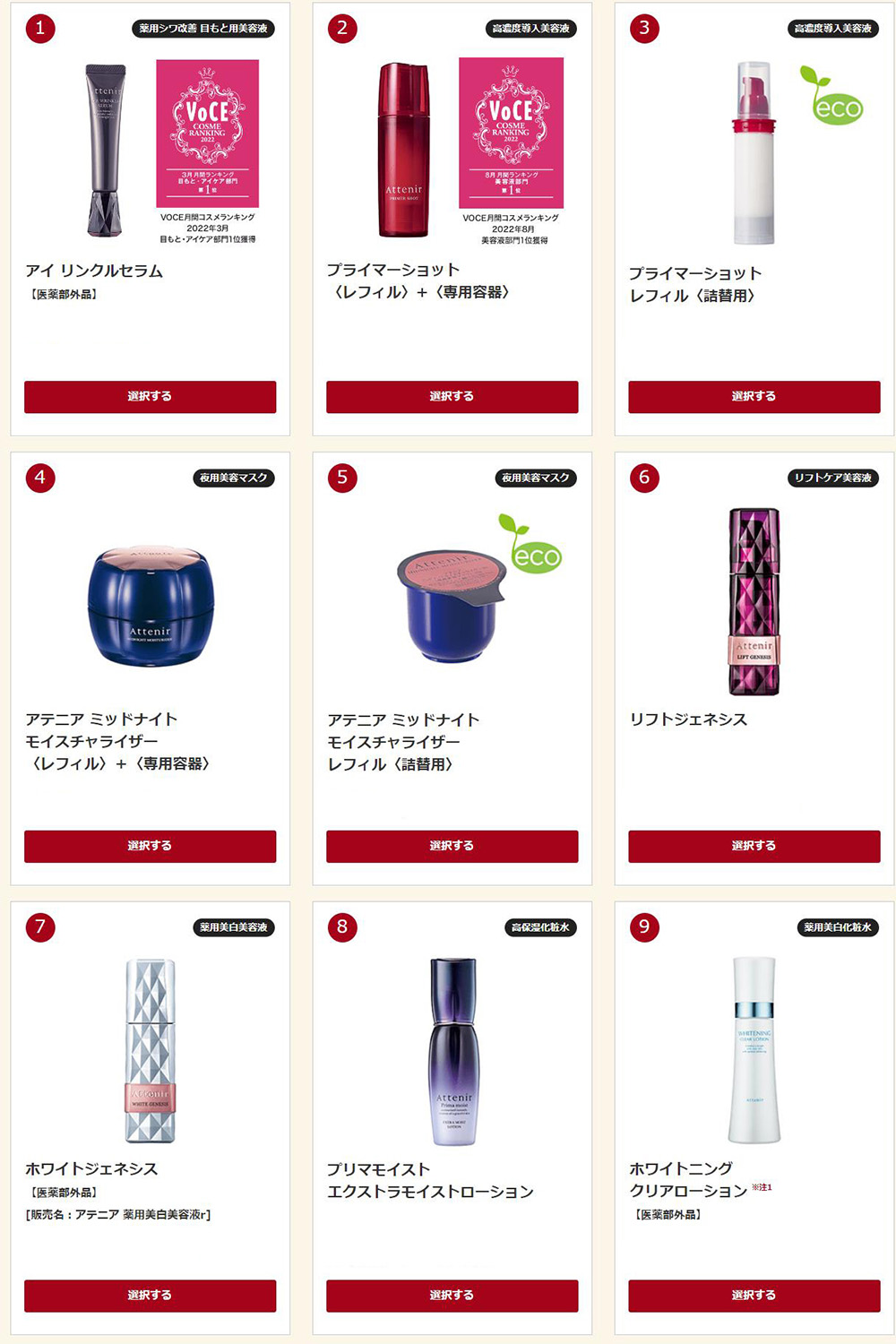Choose ホワイトニング クリアローション via 選択する
Viewport: 896px width, 1344px height.
754,1296
